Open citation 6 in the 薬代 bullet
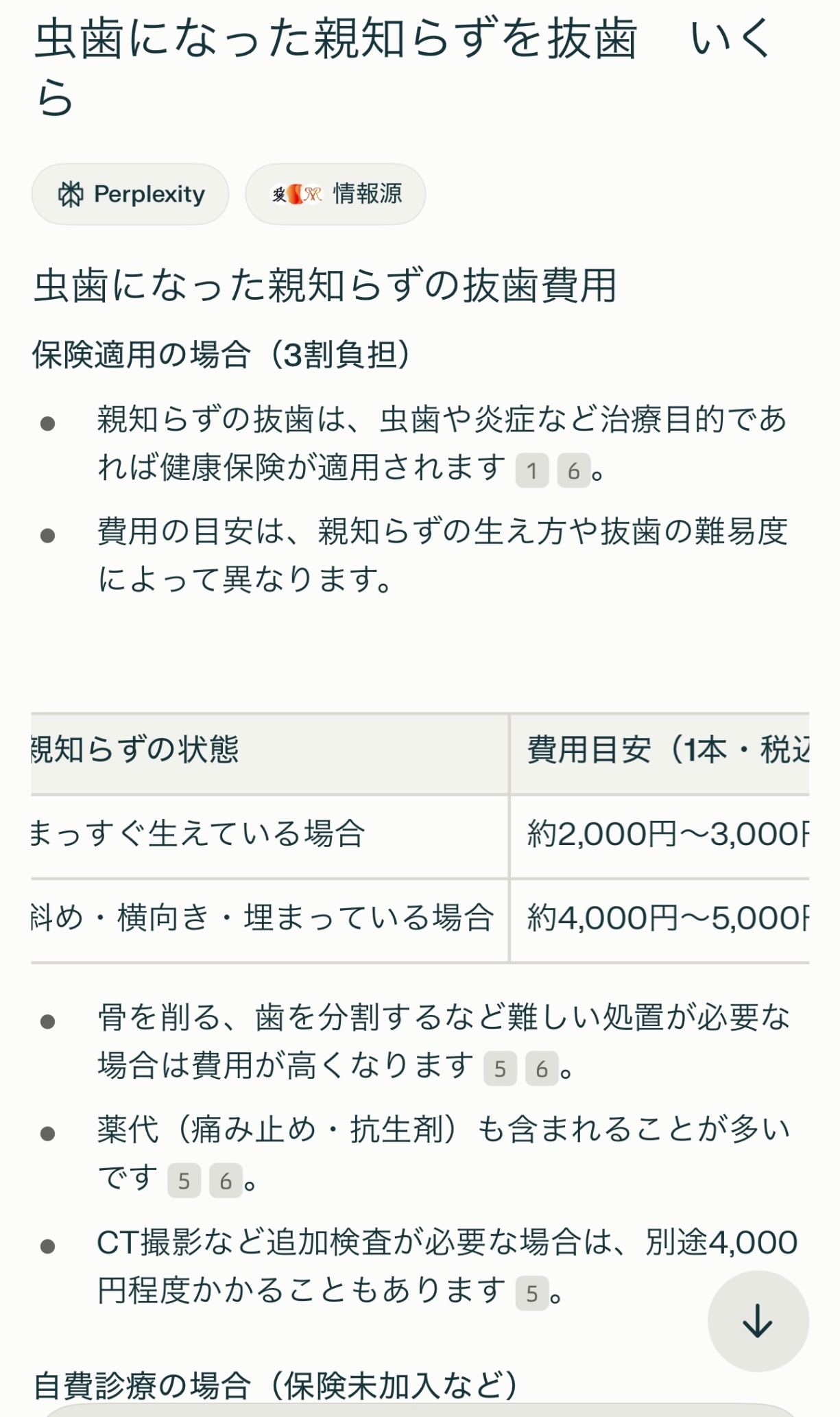 point(226,1180)
